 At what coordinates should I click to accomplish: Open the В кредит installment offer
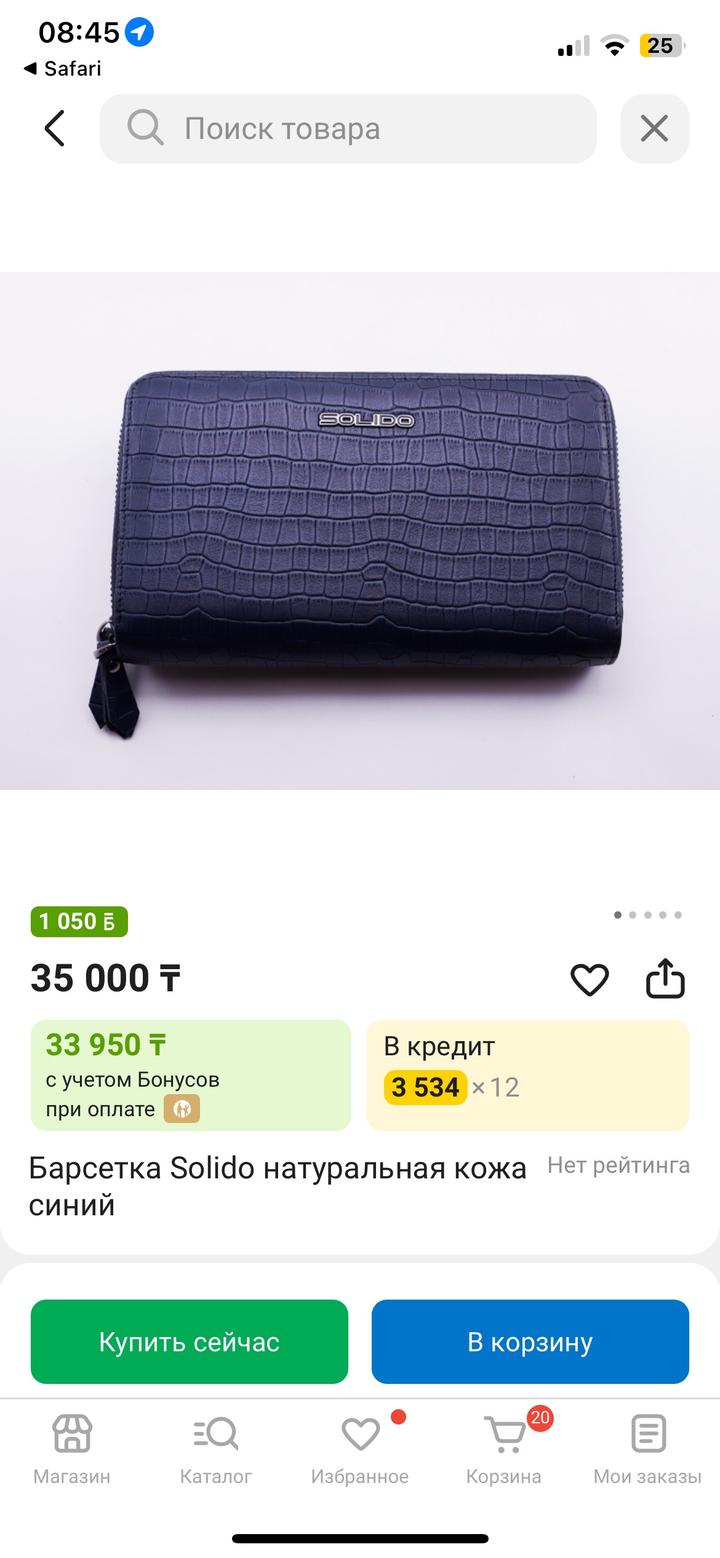527,1075
